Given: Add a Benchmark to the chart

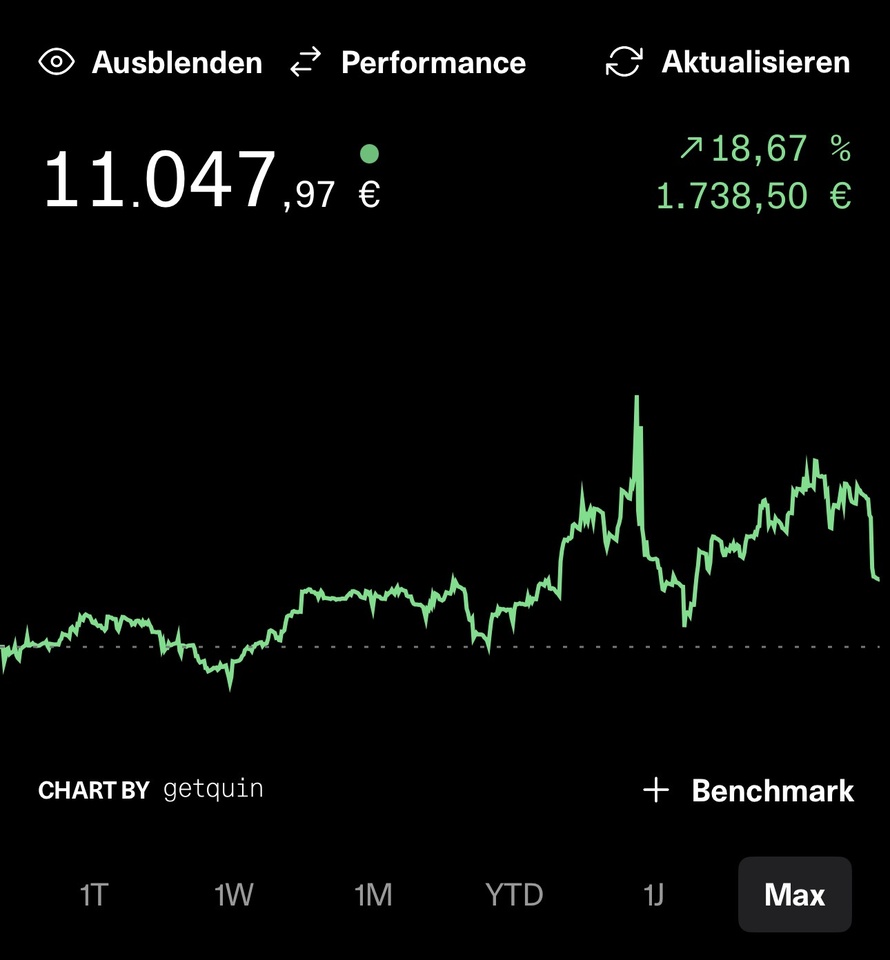Looking at the screenshot, I should pos(748,791).
